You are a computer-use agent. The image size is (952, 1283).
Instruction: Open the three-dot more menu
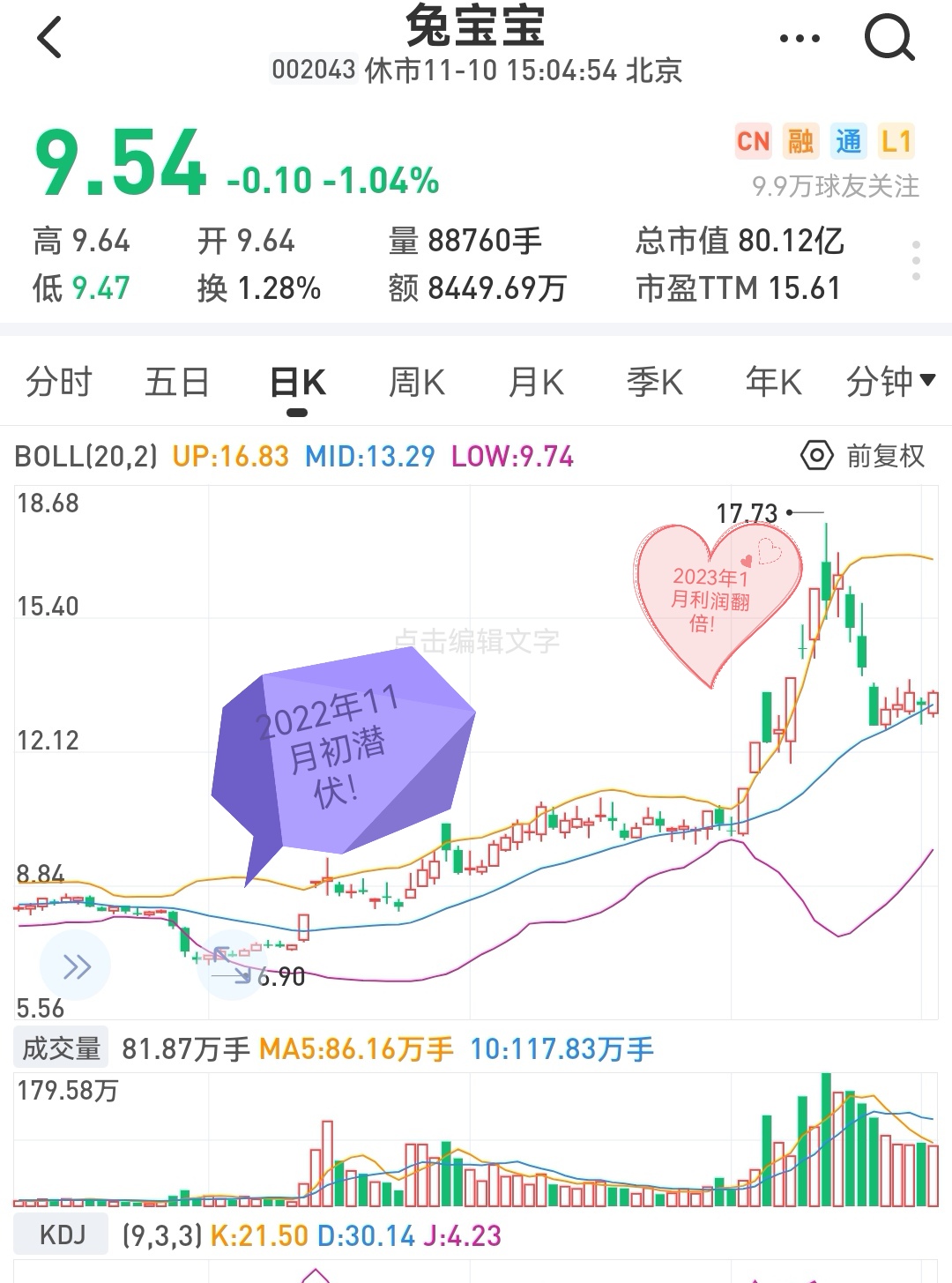tap(800, 39)
